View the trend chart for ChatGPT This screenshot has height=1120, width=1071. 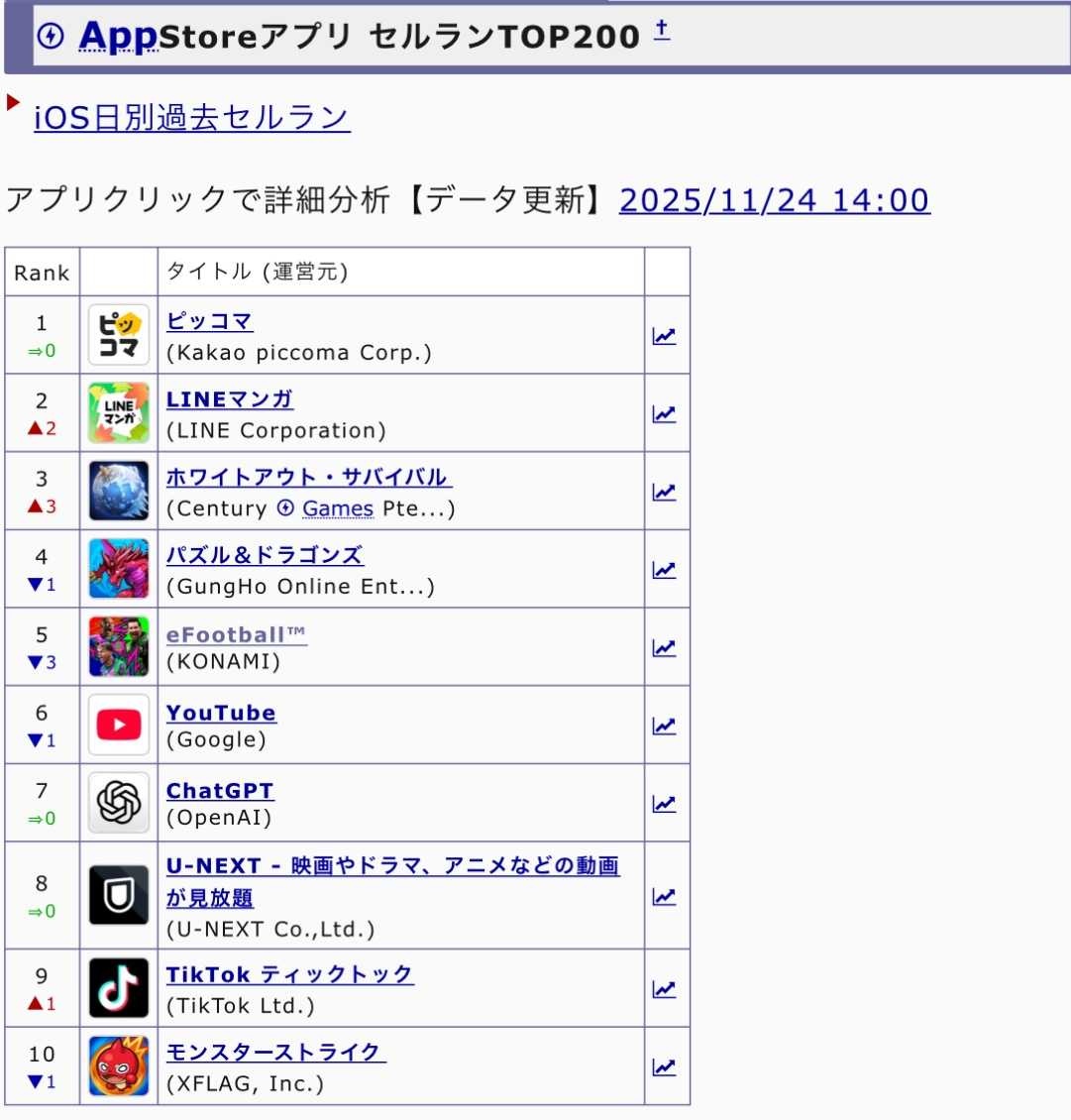[x=664, y=804]
